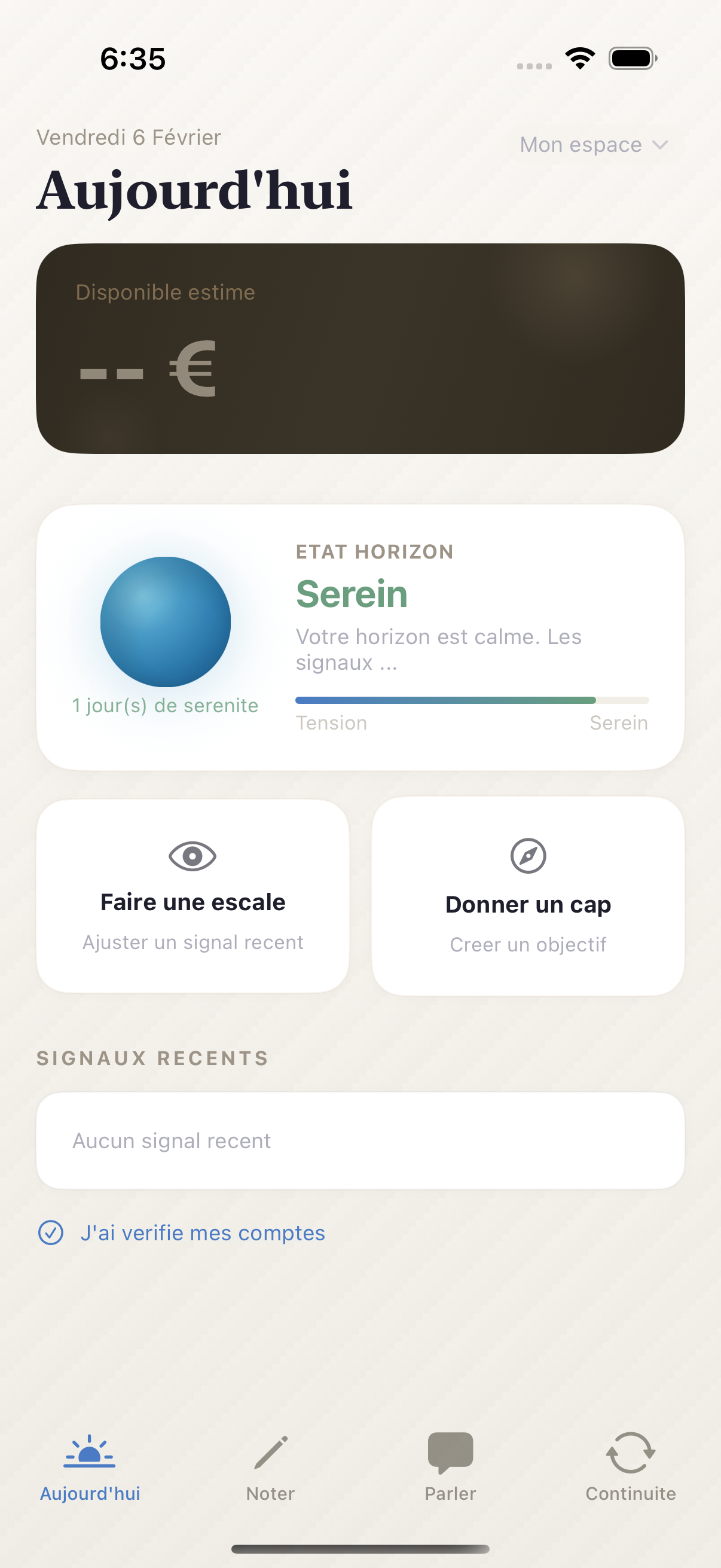The image size is (721, 1568).
Task: Tap the blue horizon sphere
Action: [166, 620]
